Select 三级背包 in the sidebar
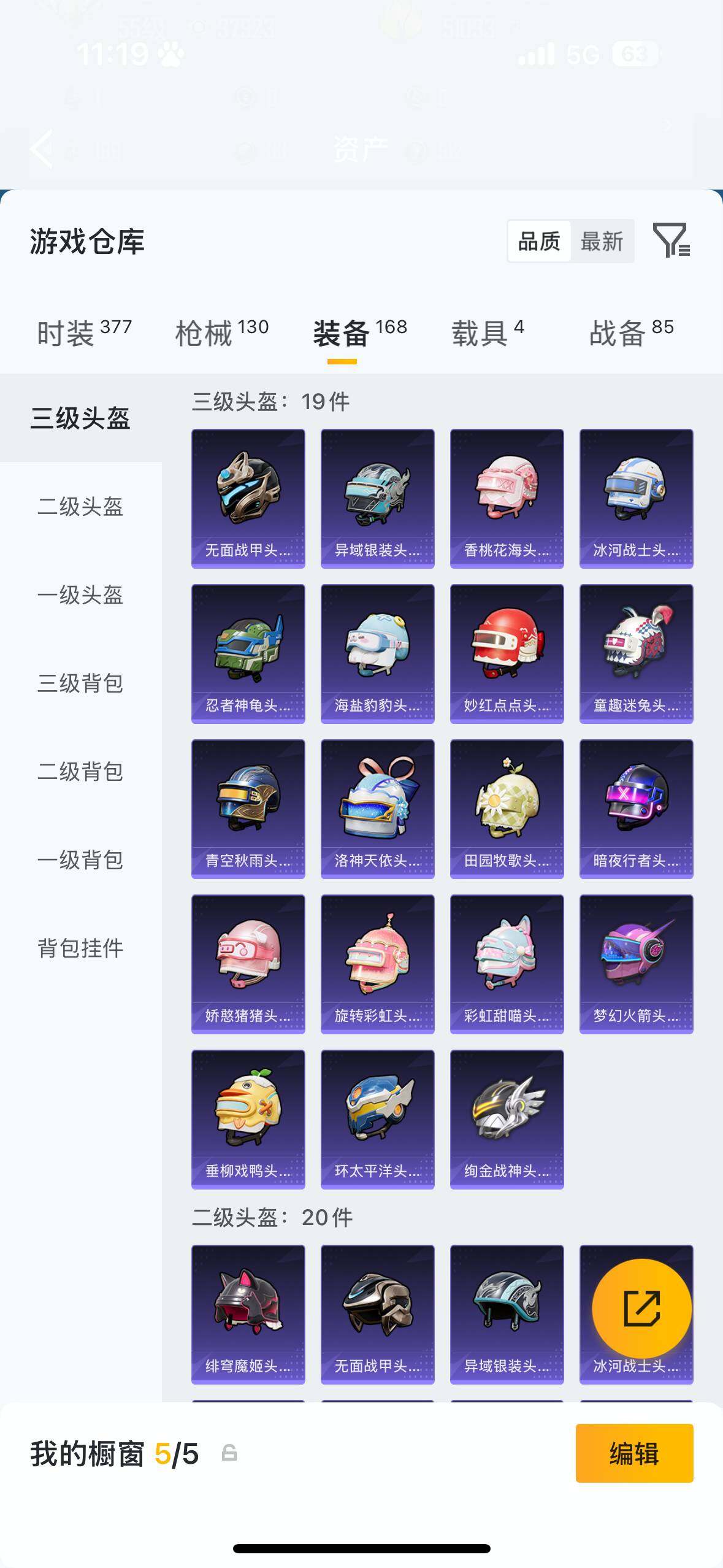 [80, 683]
